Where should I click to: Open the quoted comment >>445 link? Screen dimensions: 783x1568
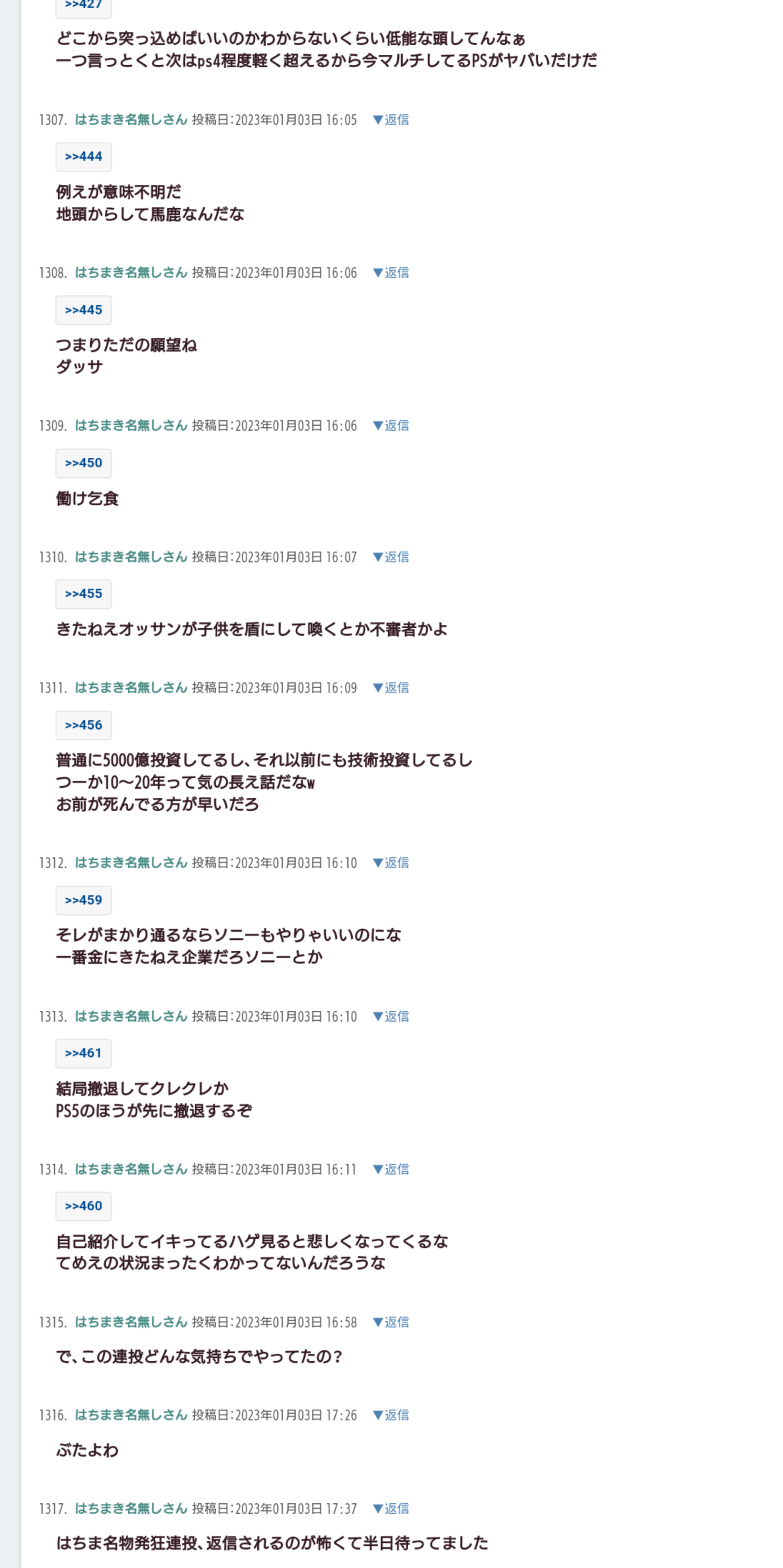(83, 310)
